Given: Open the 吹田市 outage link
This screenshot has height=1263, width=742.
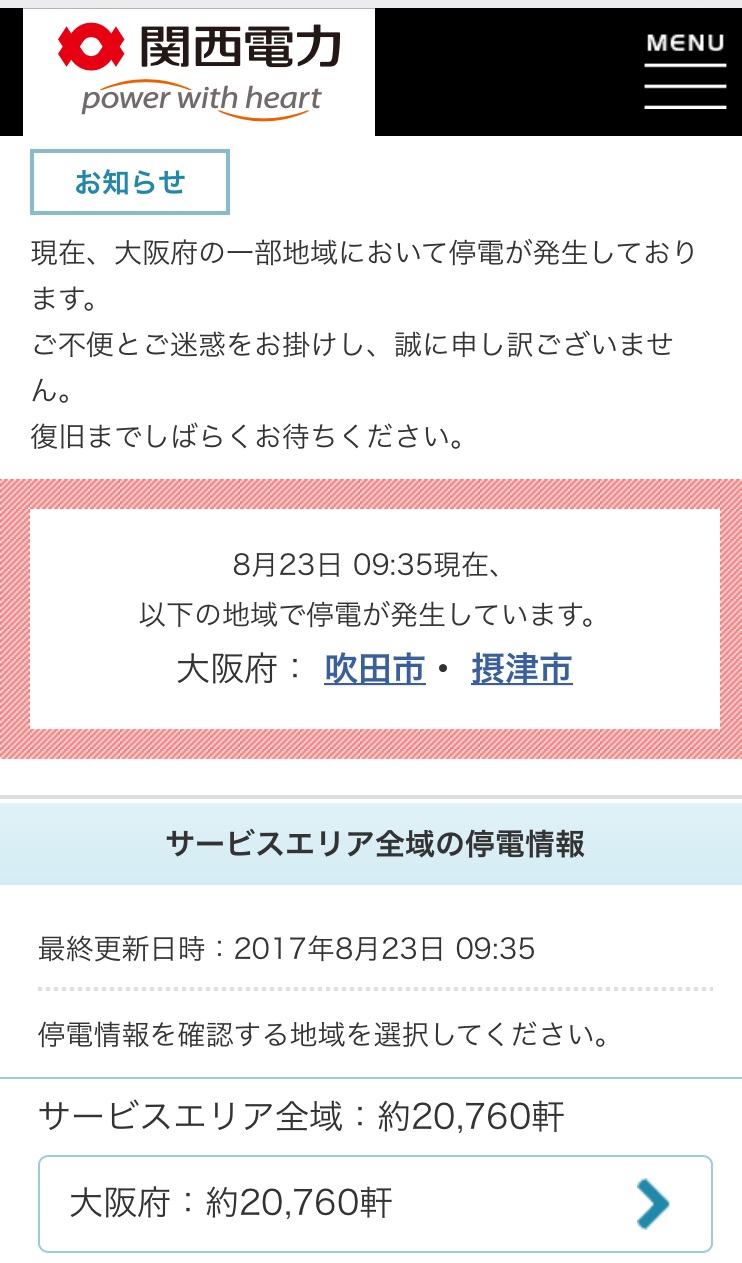Looking at the screenshot, I should click(x=375, y=669).
